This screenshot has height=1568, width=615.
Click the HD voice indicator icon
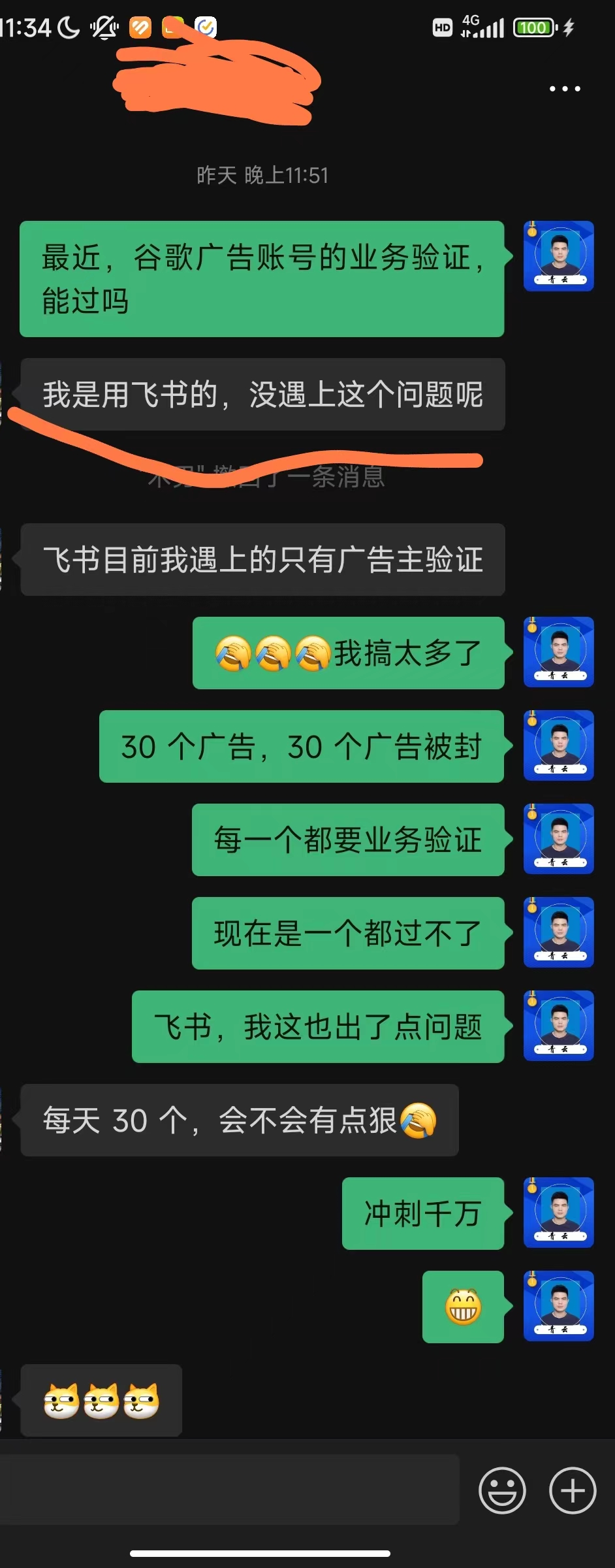coord(443,27)
